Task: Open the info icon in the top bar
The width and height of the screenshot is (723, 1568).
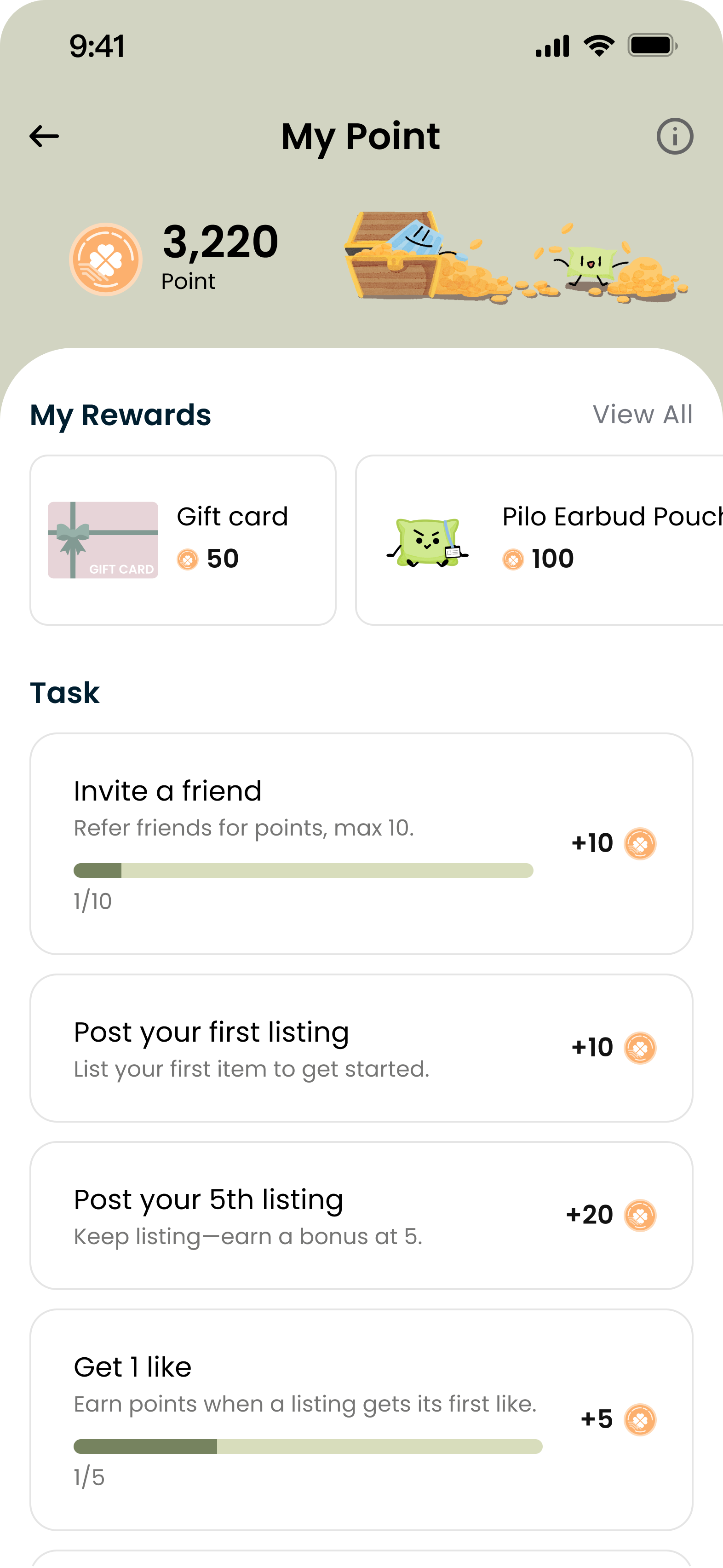Action: click(677, 136)
